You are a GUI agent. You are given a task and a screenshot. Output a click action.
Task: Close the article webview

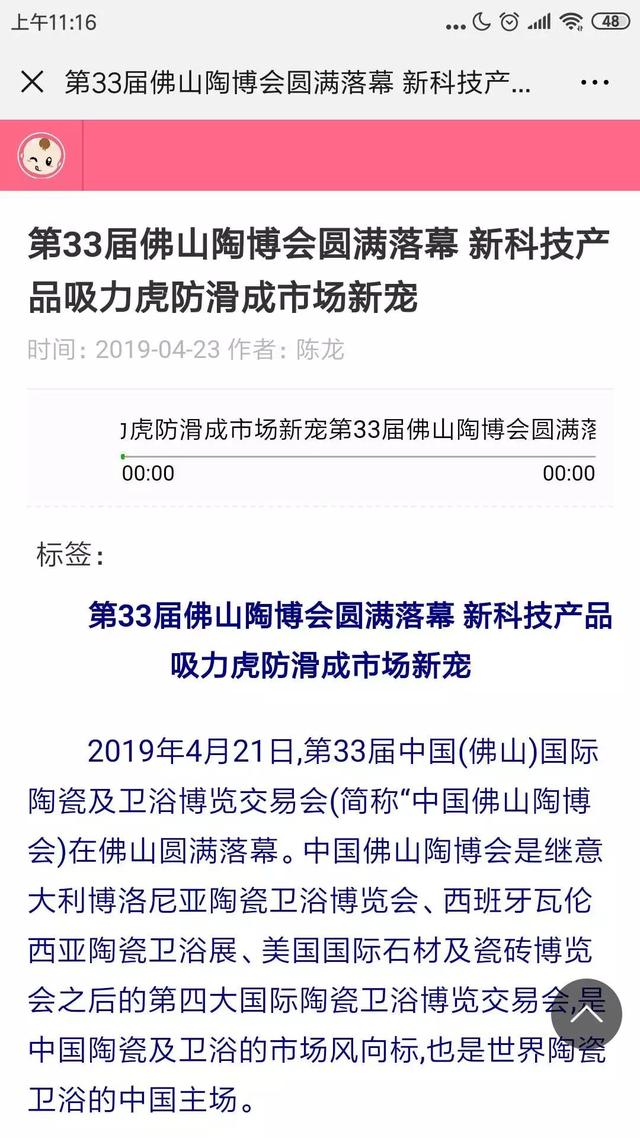(x=32, y=82)
